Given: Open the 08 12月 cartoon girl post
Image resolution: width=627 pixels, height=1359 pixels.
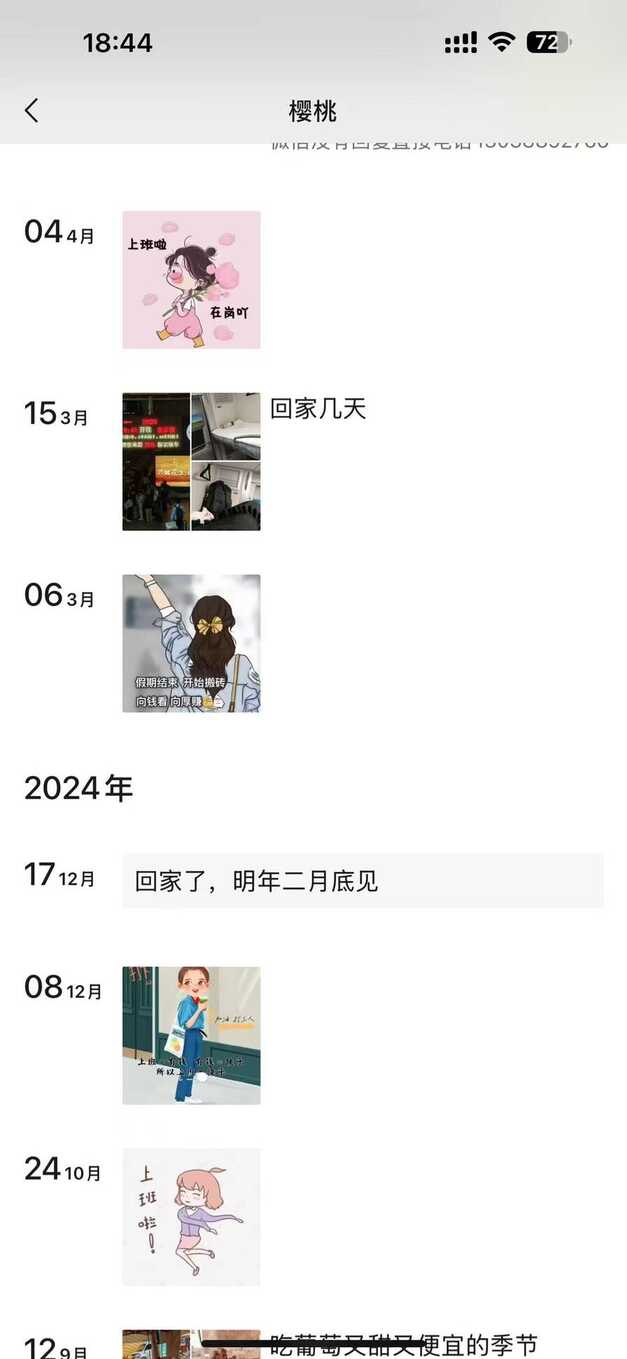Looking at the screenshot, I should (x=191, y=1035).
